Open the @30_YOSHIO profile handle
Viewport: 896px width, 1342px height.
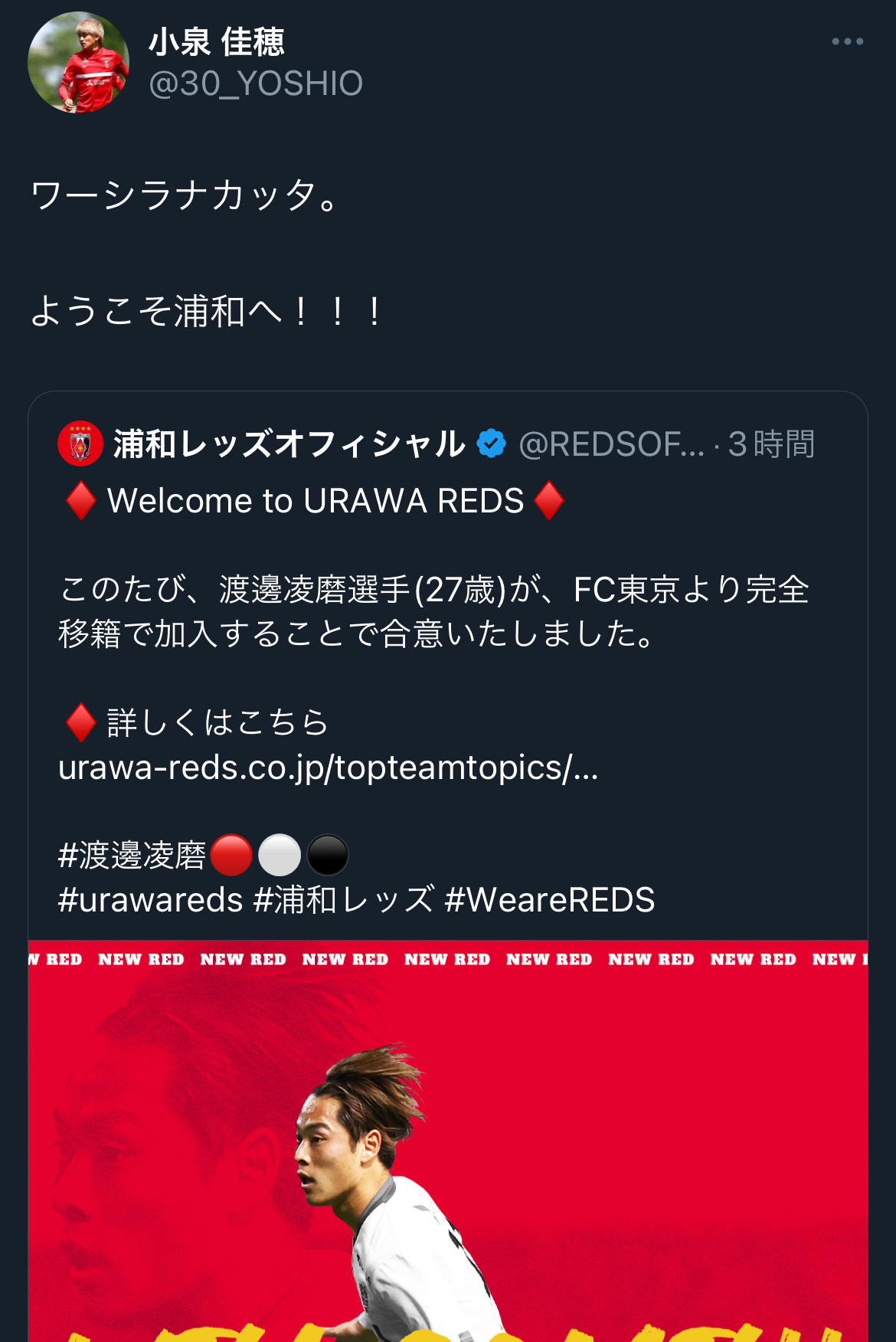point(256,83)
